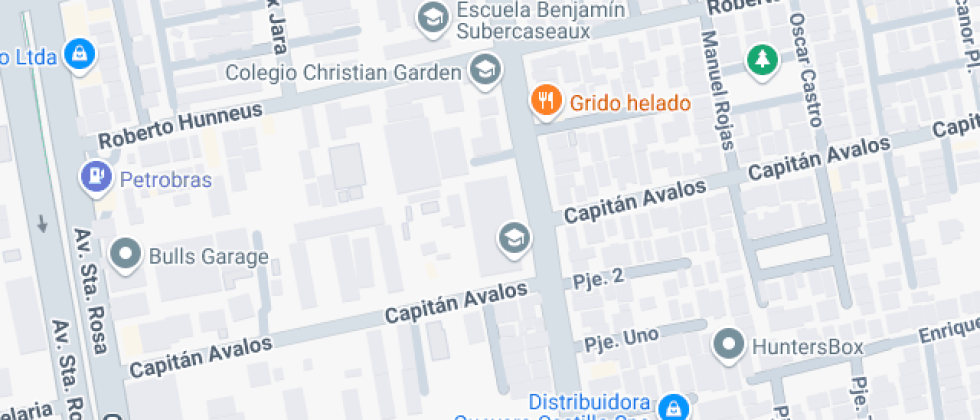The height and width of the screenshot is (420, 980).
Task: Select the Petrobras gas station pin
Action: 96,178
